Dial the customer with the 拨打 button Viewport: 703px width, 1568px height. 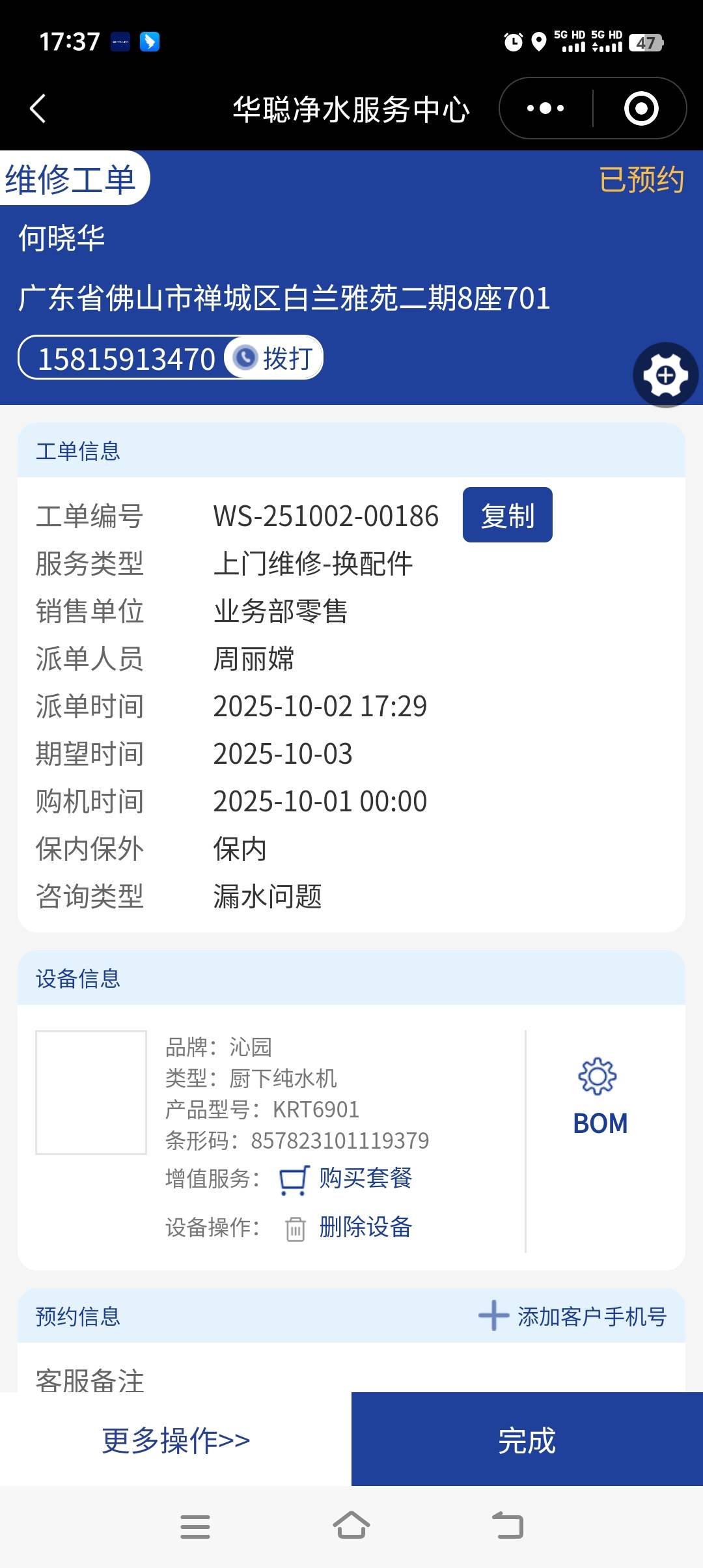coord(275,358)
